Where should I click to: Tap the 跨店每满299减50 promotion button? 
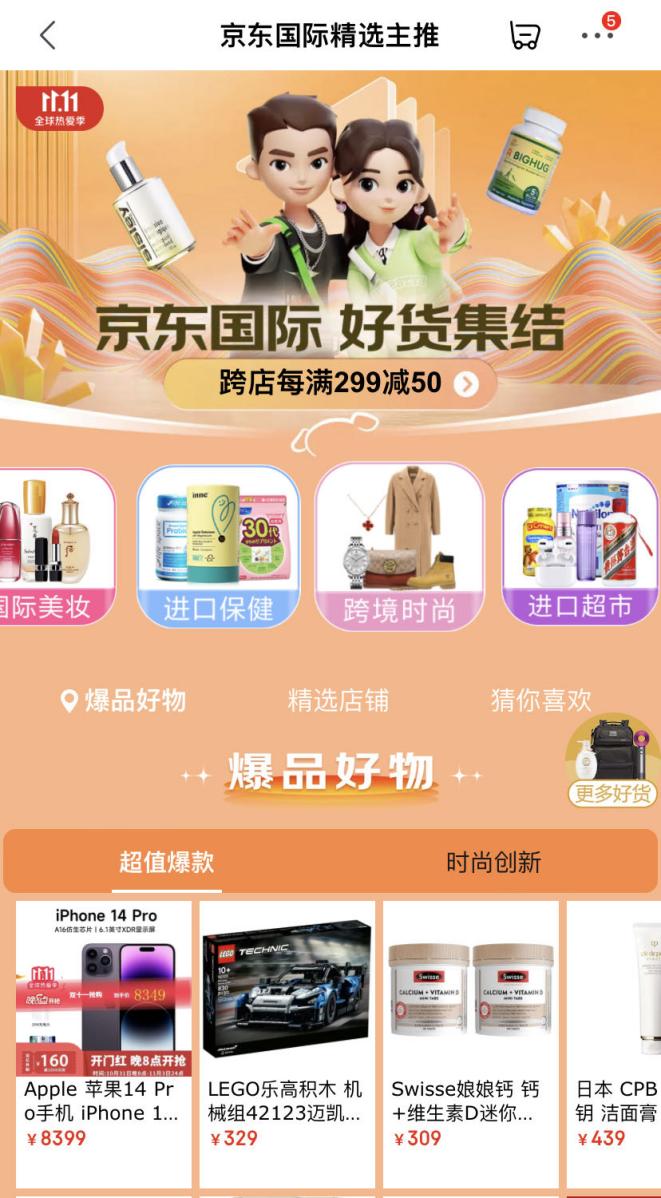330,383
